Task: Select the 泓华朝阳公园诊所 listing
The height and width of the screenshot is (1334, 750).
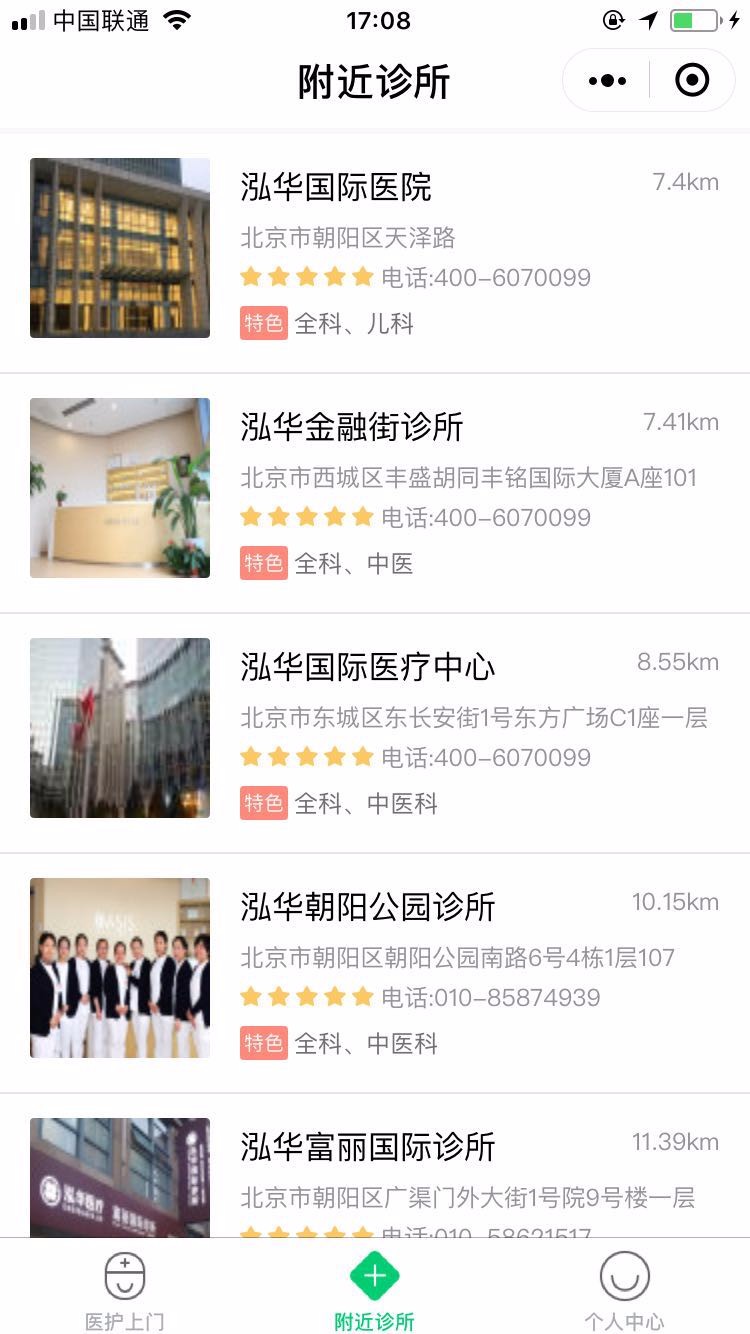Action: pyautogui.click(x=375, y=973)
